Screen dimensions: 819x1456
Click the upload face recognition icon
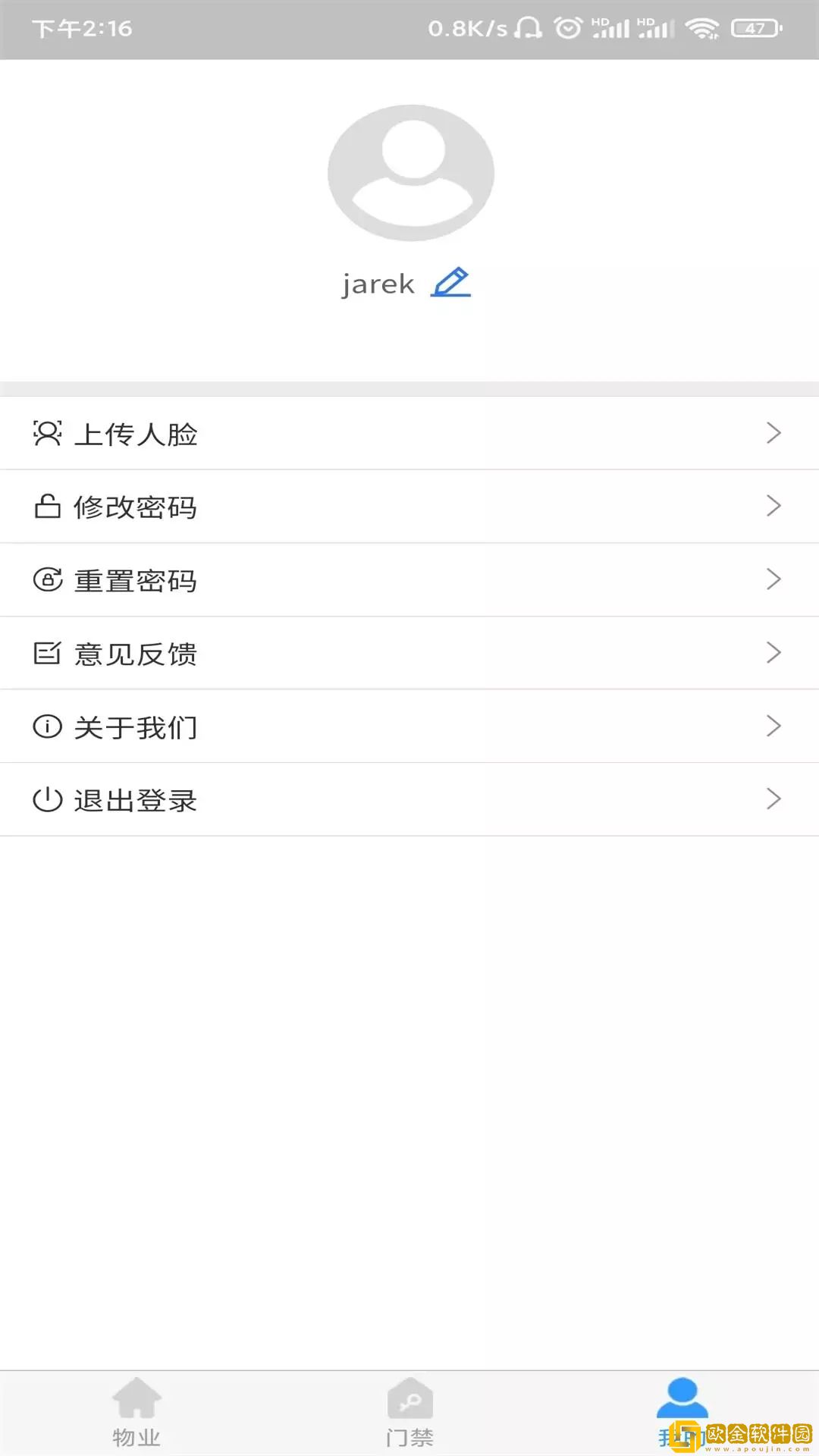point(47,432)
